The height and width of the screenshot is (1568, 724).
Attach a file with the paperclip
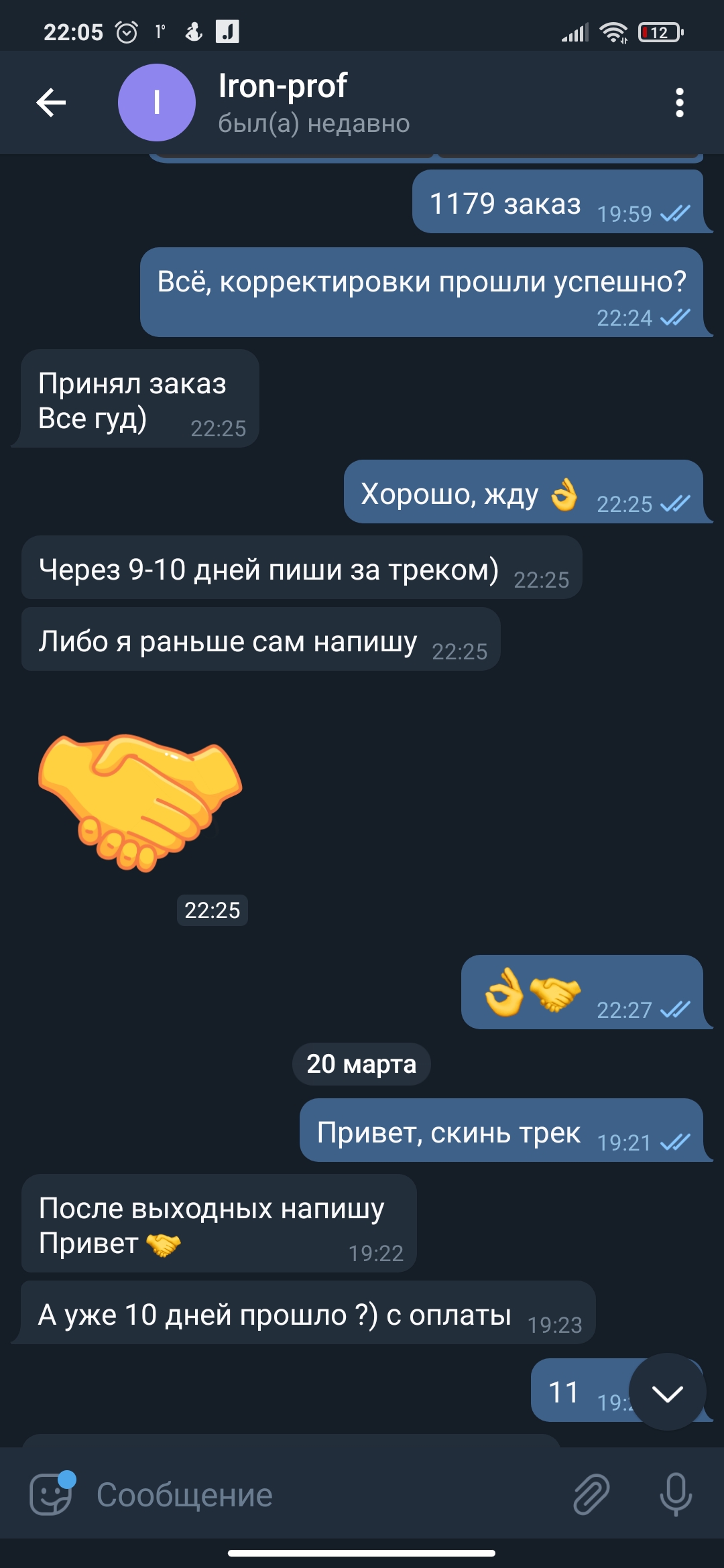(591, 1494)
